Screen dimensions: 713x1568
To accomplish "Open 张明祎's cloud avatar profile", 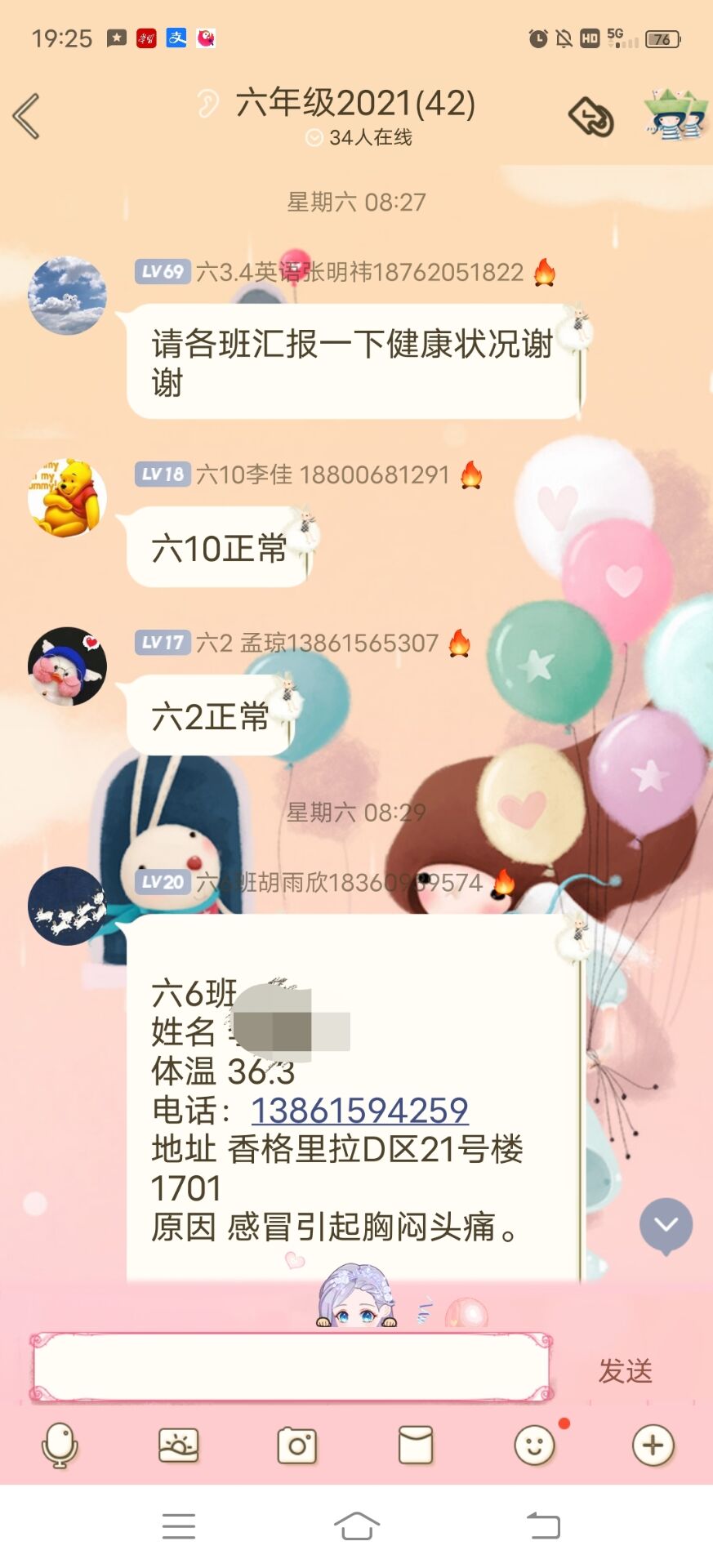I will tap(67, 296).
